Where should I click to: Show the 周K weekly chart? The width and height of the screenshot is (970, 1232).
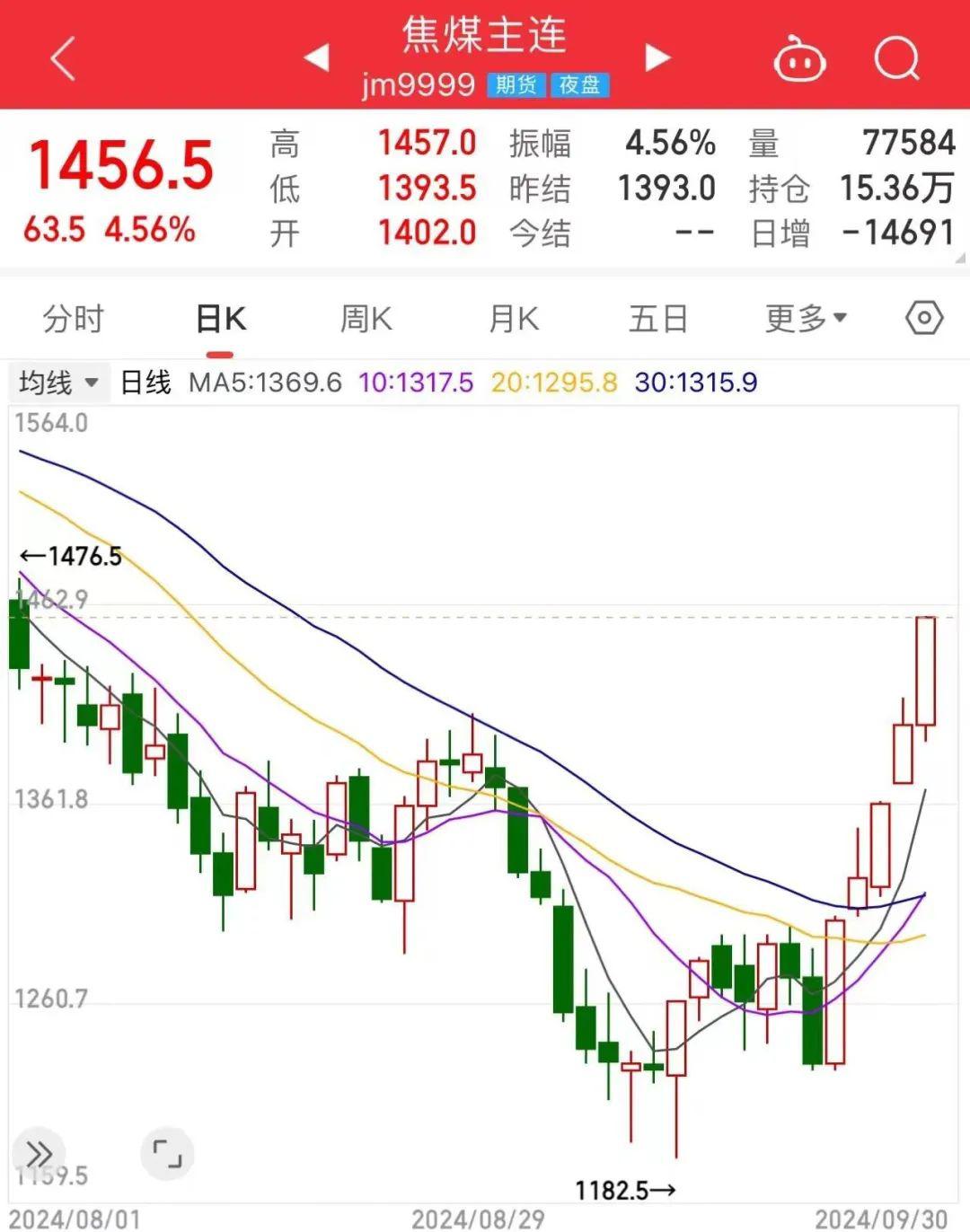pos(366,319)
